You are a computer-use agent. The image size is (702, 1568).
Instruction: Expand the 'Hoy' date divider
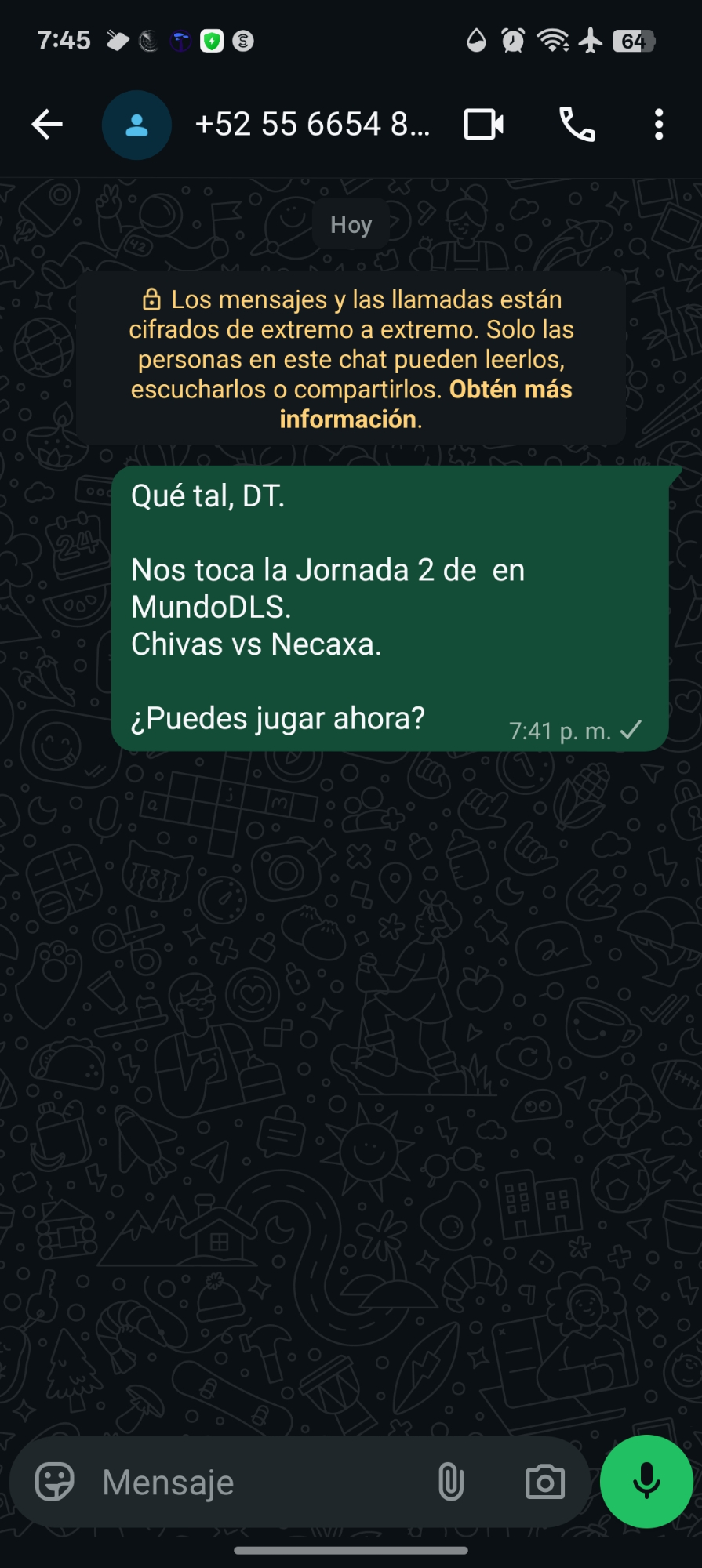point(351,224)
